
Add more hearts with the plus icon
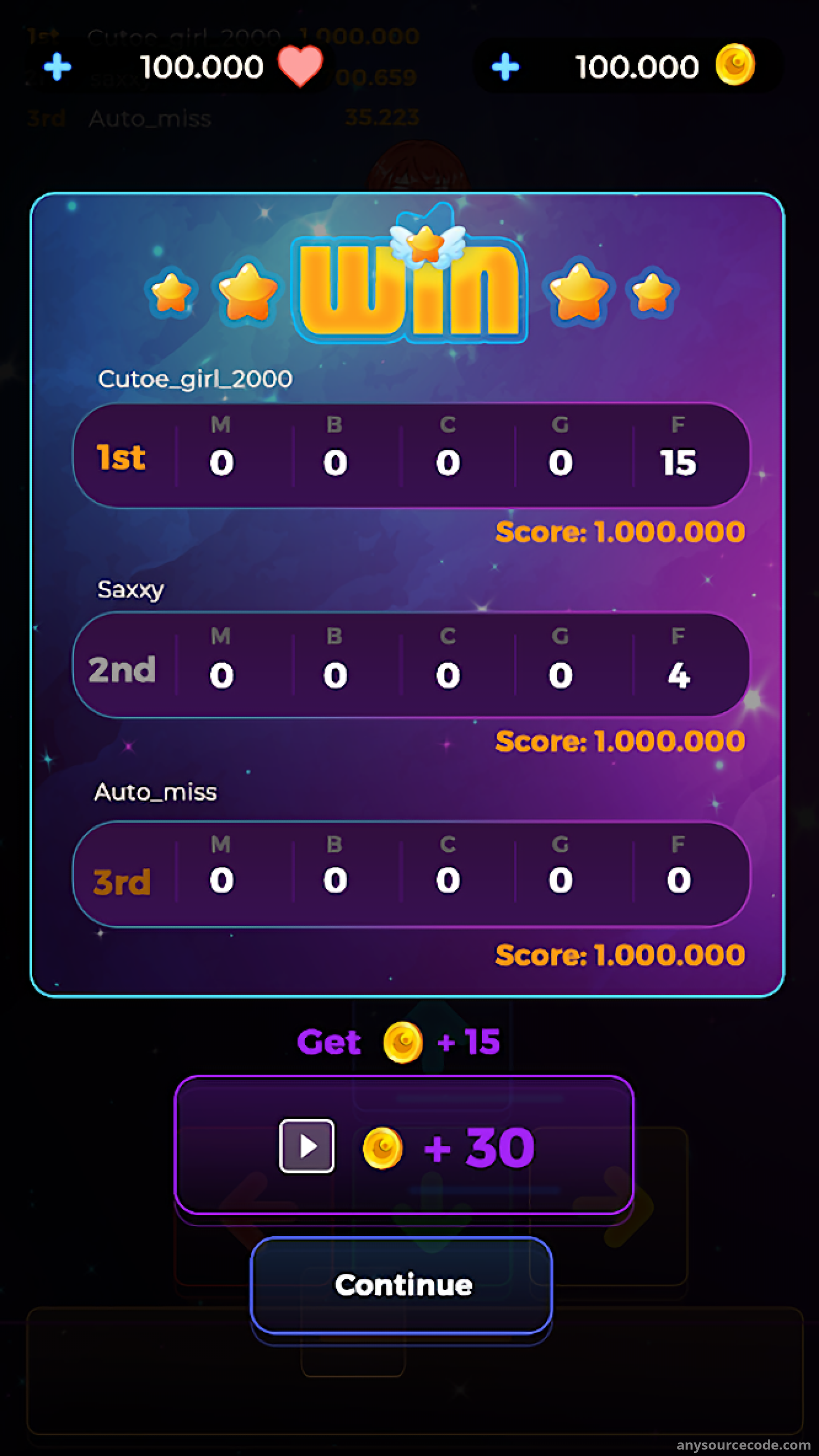58,67
